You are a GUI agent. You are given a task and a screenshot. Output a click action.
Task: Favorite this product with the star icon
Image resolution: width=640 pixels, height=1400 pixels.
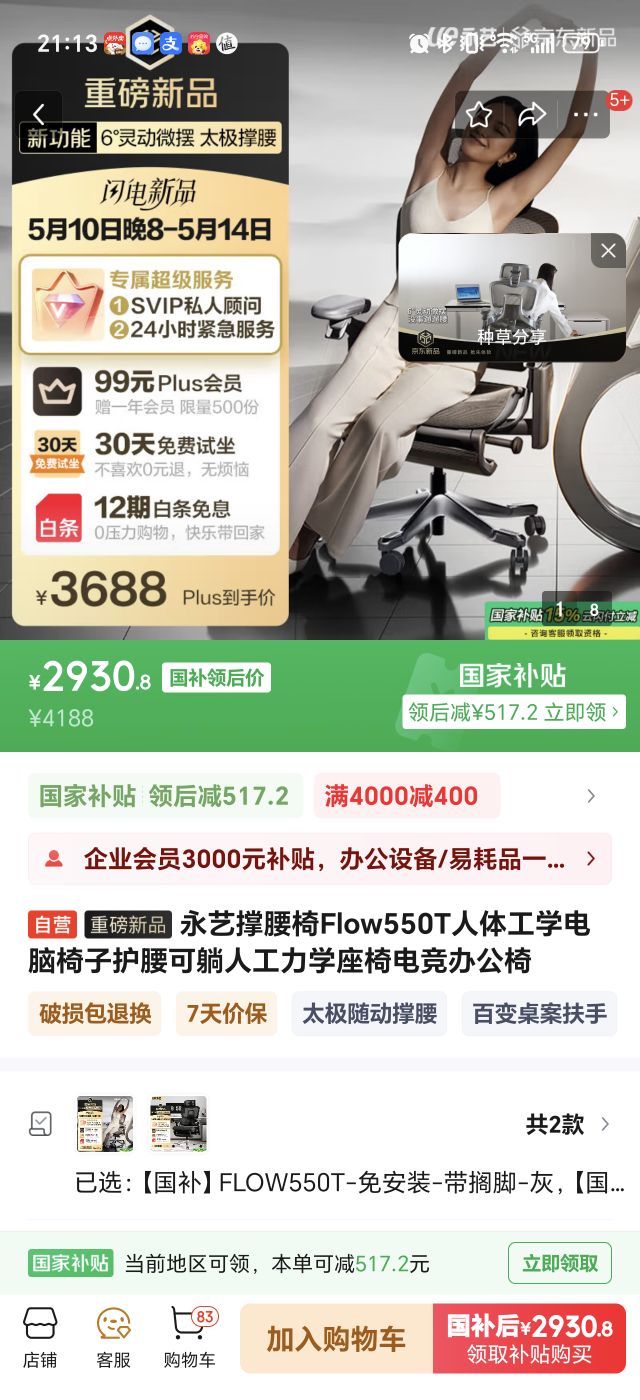[479, 115]
